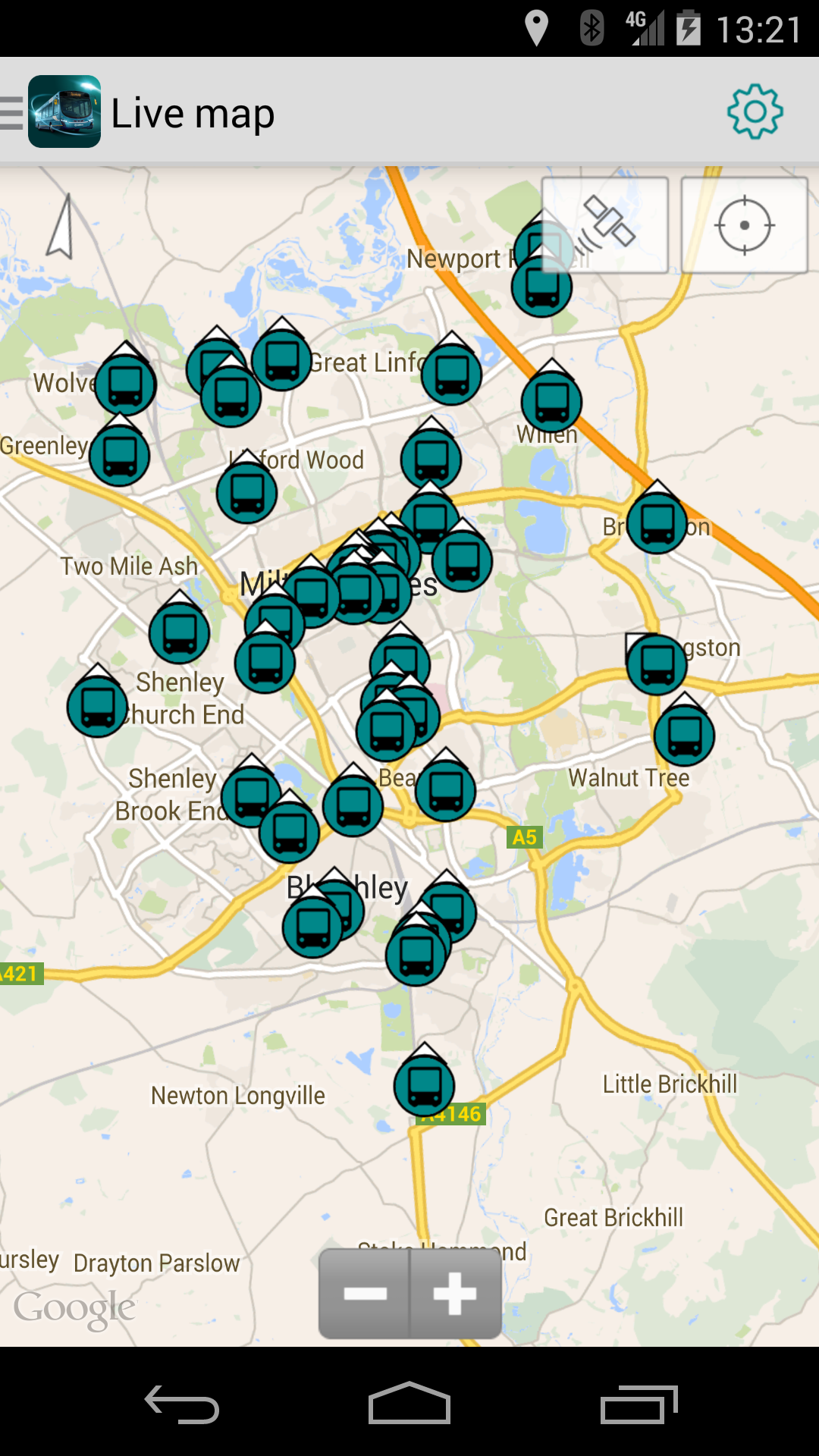Viewport: 819px width, 1456px height.
Task: Zoom in with the plus button
Action: click(x=455, y=1294)
